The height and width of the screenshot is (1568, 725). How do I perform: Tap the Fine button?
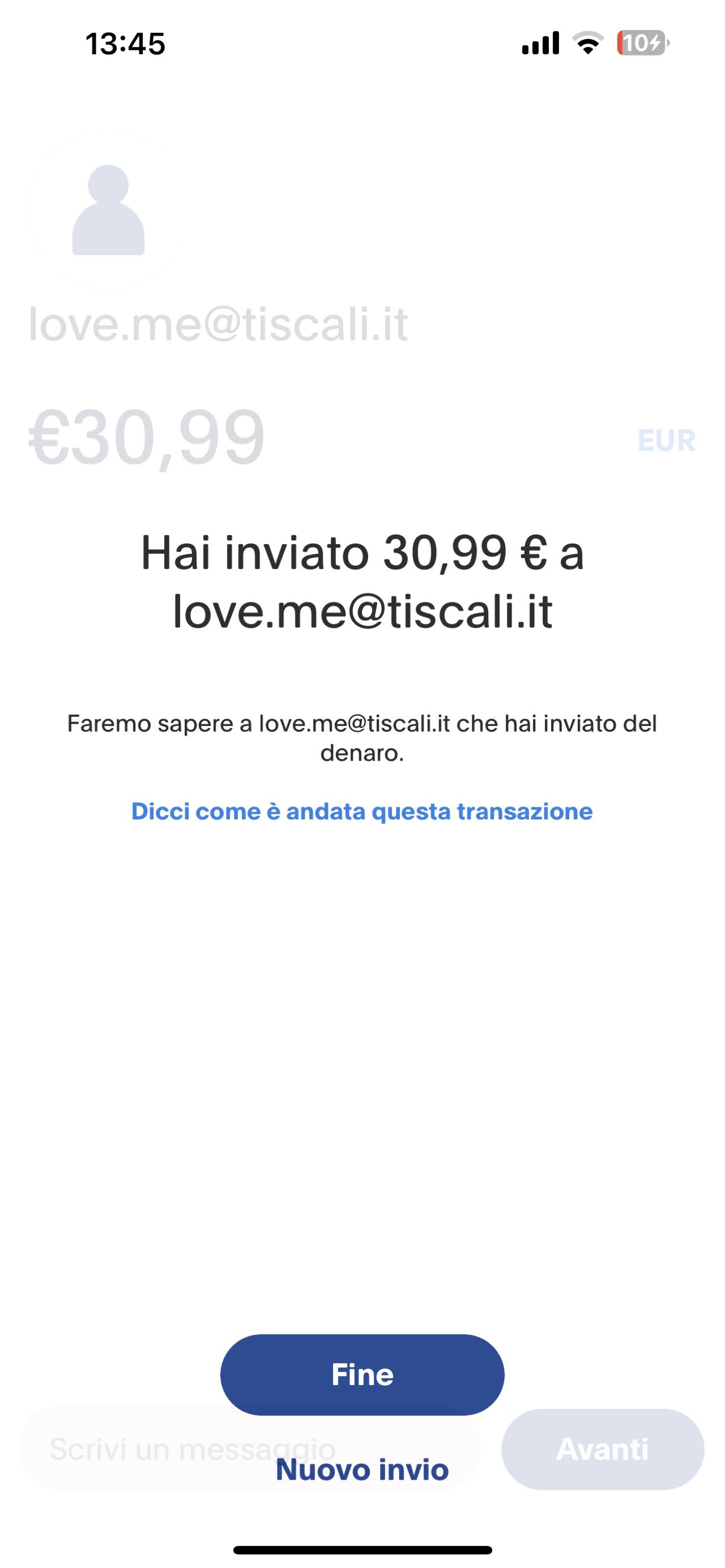(362, 1374)
